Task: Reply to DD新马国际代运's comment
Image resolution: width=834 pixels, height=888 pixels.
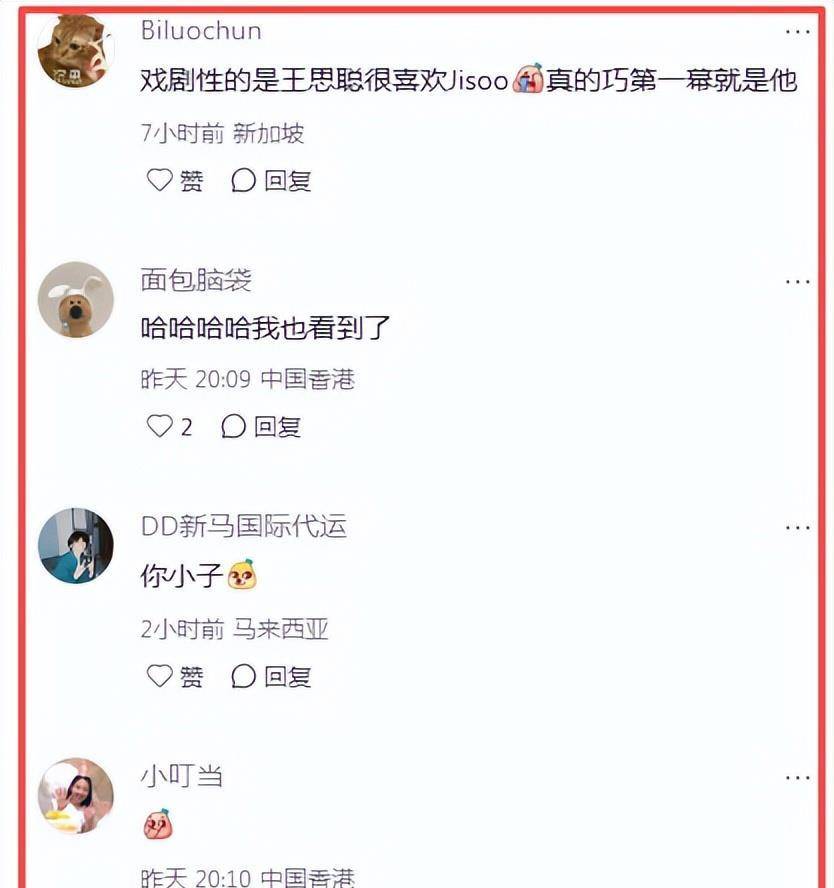Action: (x=272, y=676)
